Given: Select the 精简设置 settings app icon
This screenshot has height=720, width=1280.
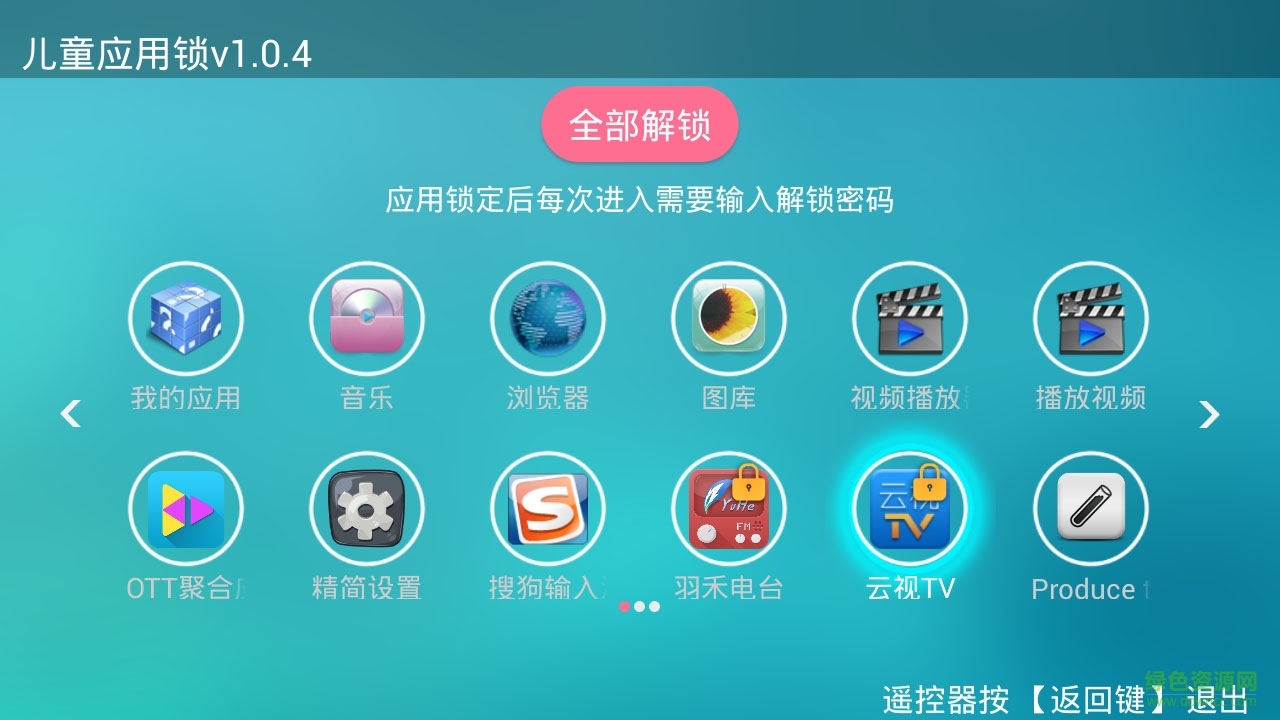Looking at the screenshot, I should point(366,509).
